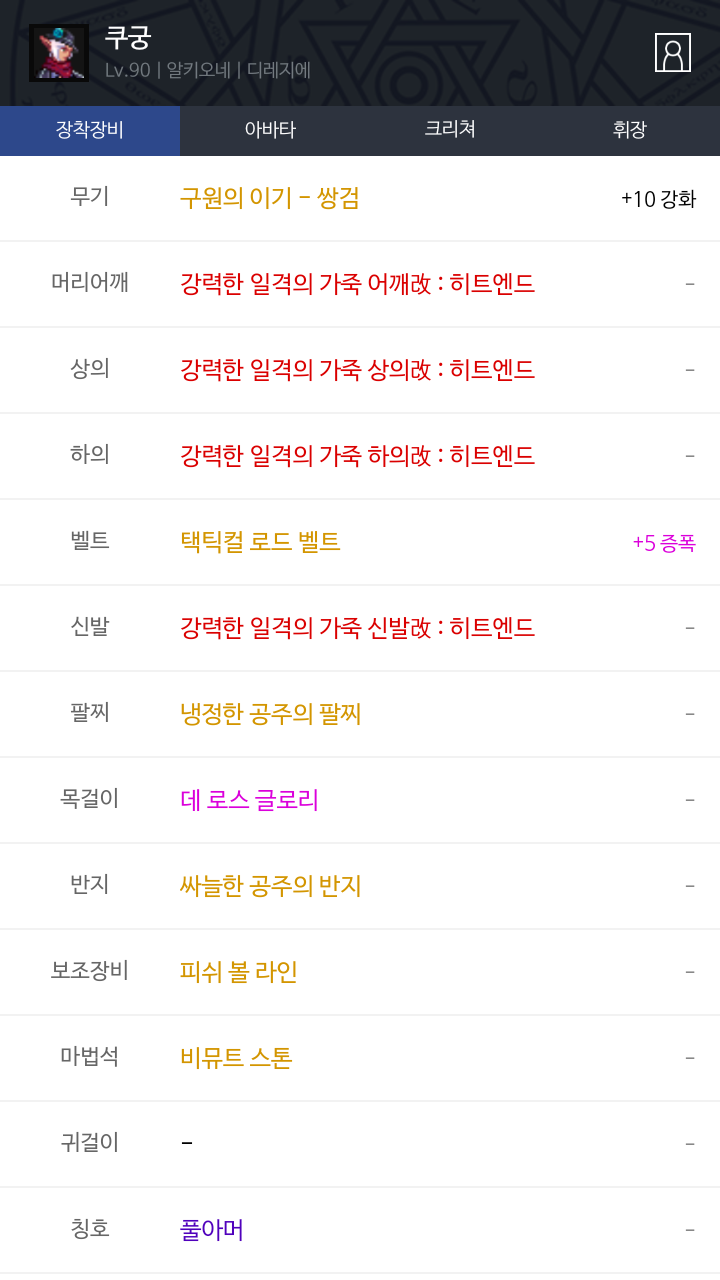Switch to the 휘장 tab
This screenshot has height=1280, width=720.
(630, 130)
